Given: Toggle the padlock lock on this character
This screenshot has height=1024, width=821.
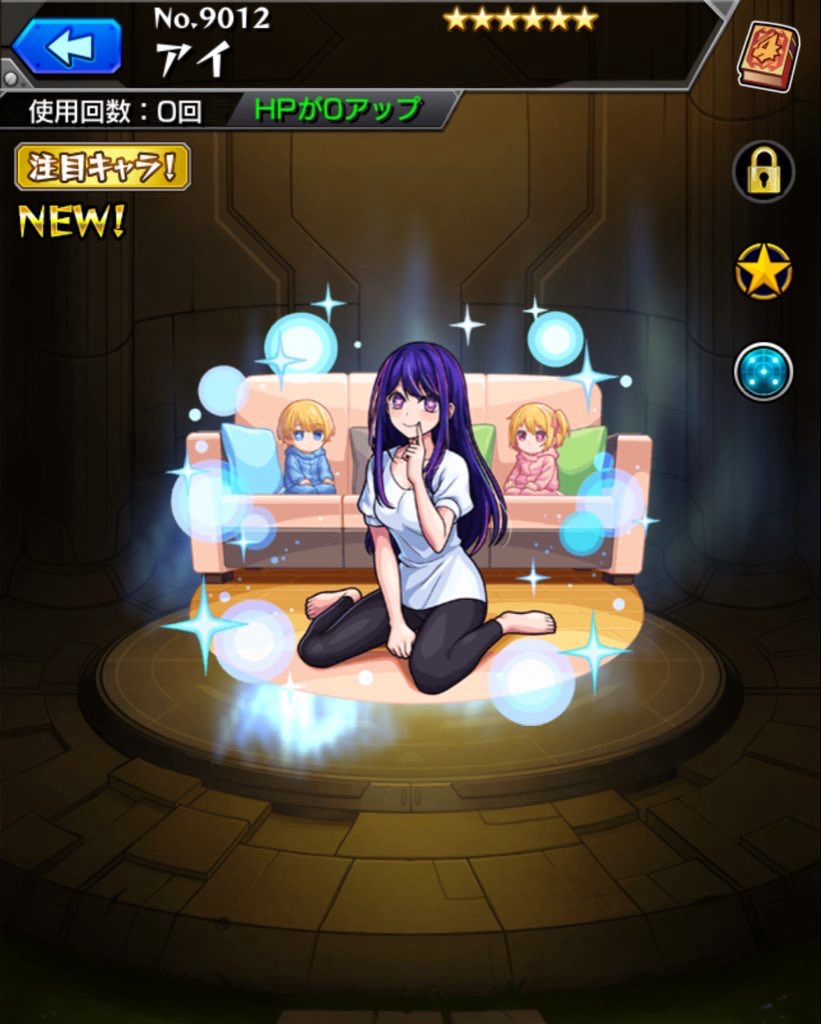Looking at the screenshot, I should pyautogui.click(x=763, y=172).
